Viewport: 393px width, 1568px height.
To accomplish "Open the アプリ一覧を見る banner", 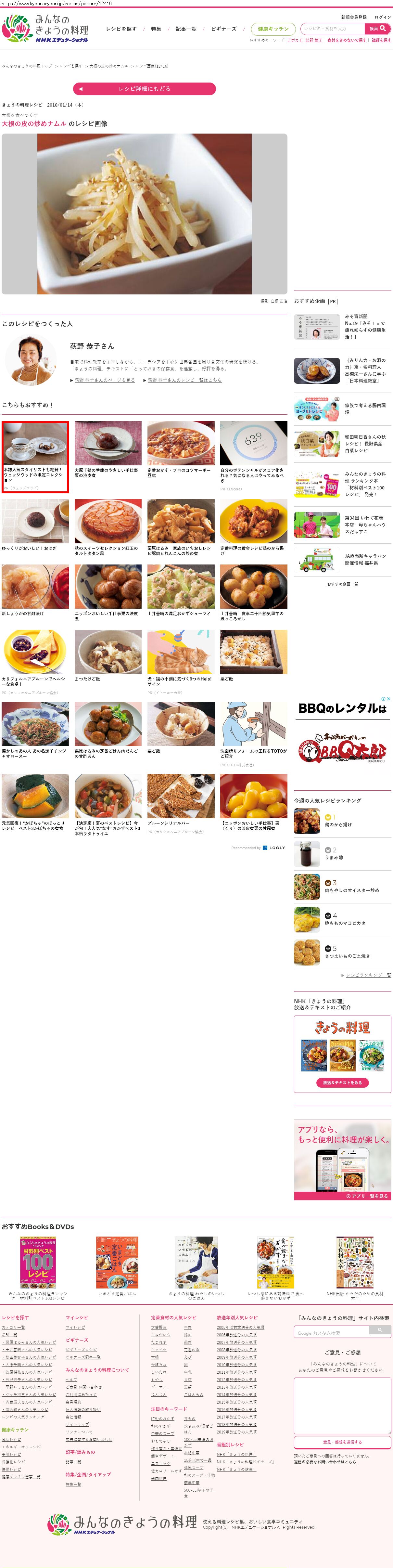I will (367, 1196).
